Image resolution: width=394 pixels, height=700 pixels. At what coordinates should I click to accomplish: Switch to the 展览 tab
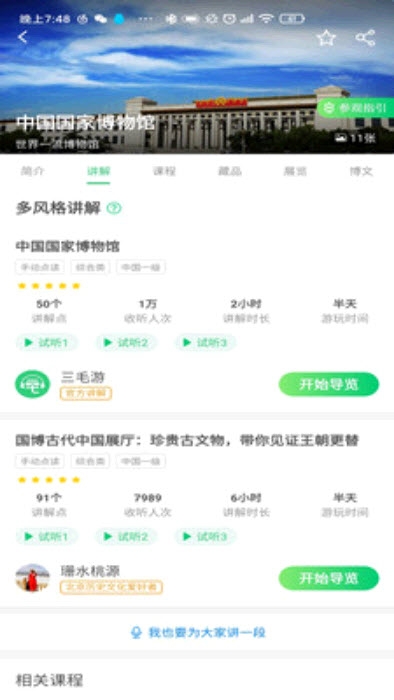tap(295, 171)
